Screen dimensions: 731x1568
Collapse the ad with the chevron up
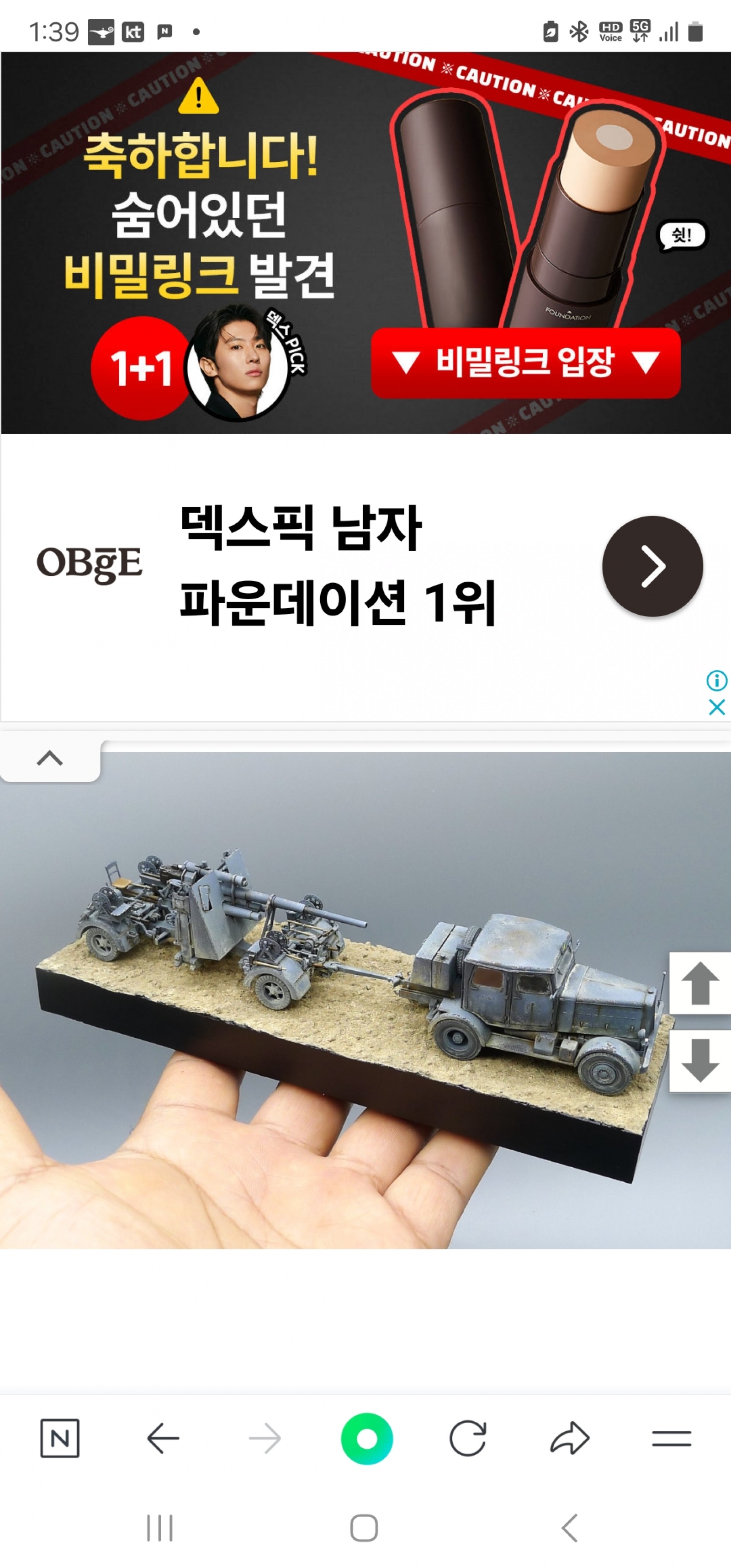tap(50, 759)
